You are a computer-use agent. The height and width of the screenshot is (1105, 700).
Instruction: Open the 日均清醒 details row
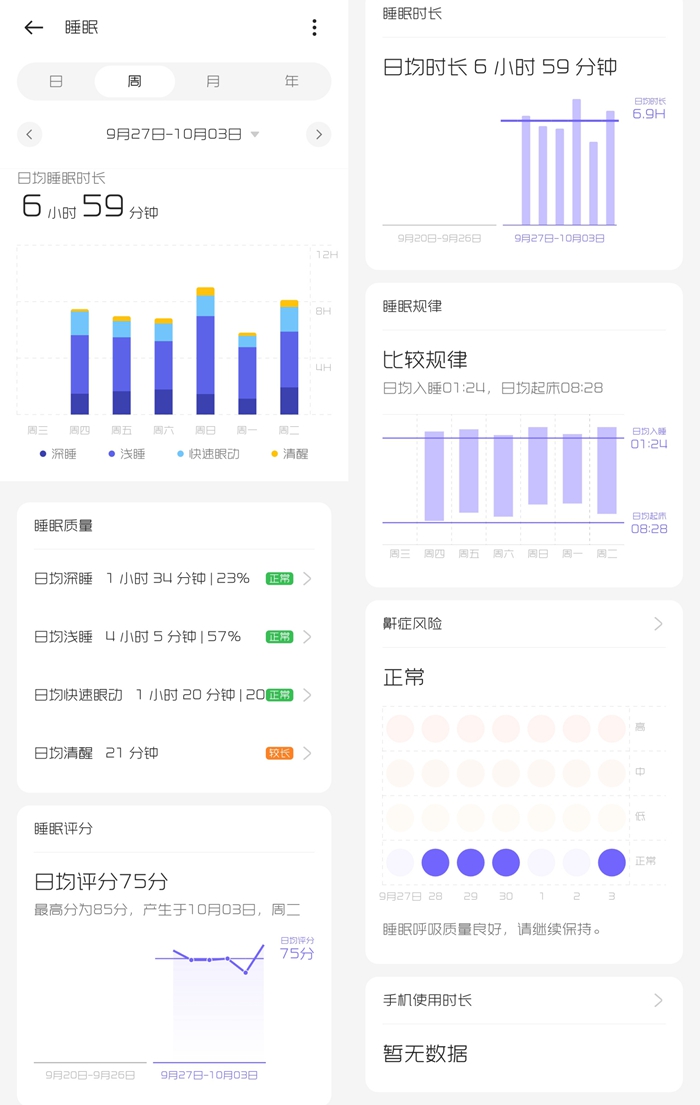[174, 752]
